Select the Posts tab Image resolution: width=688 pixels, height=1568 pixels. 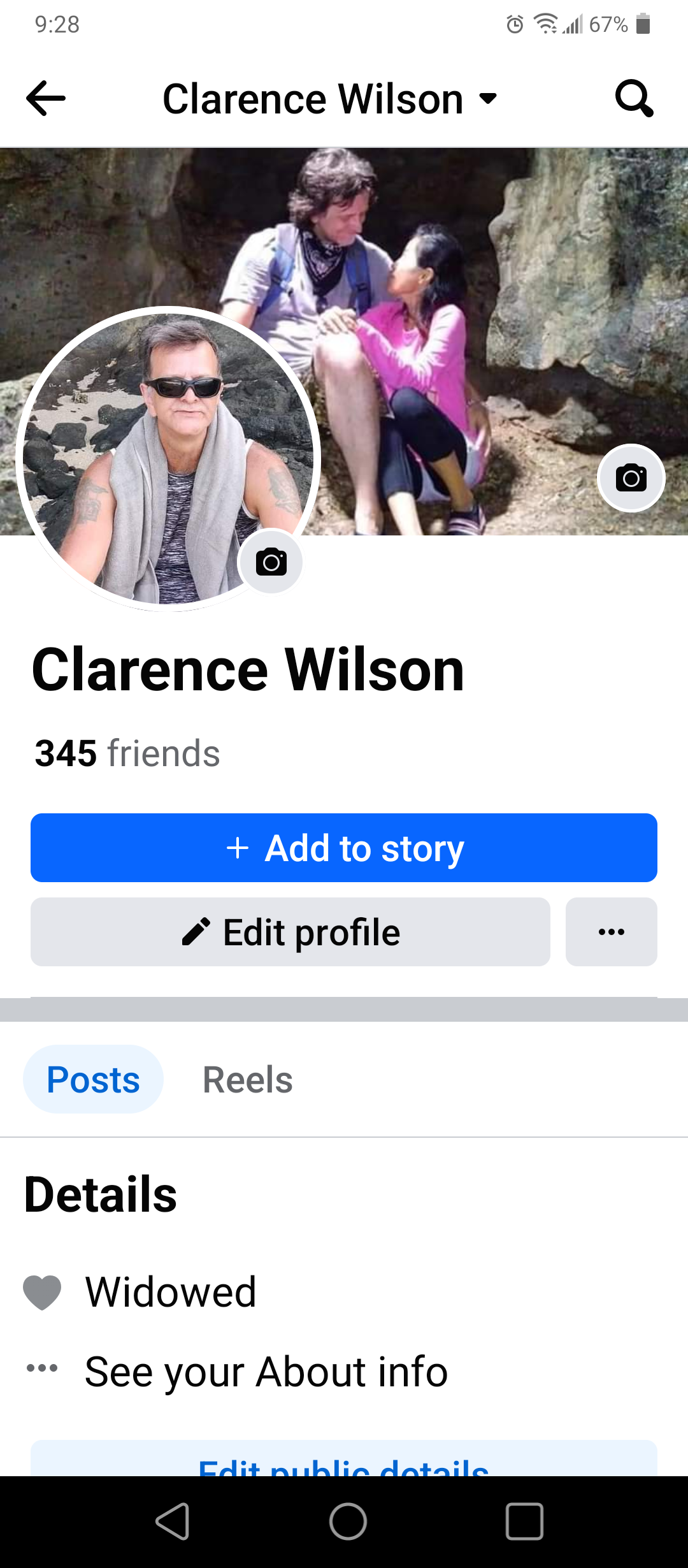coord(93,1080)
